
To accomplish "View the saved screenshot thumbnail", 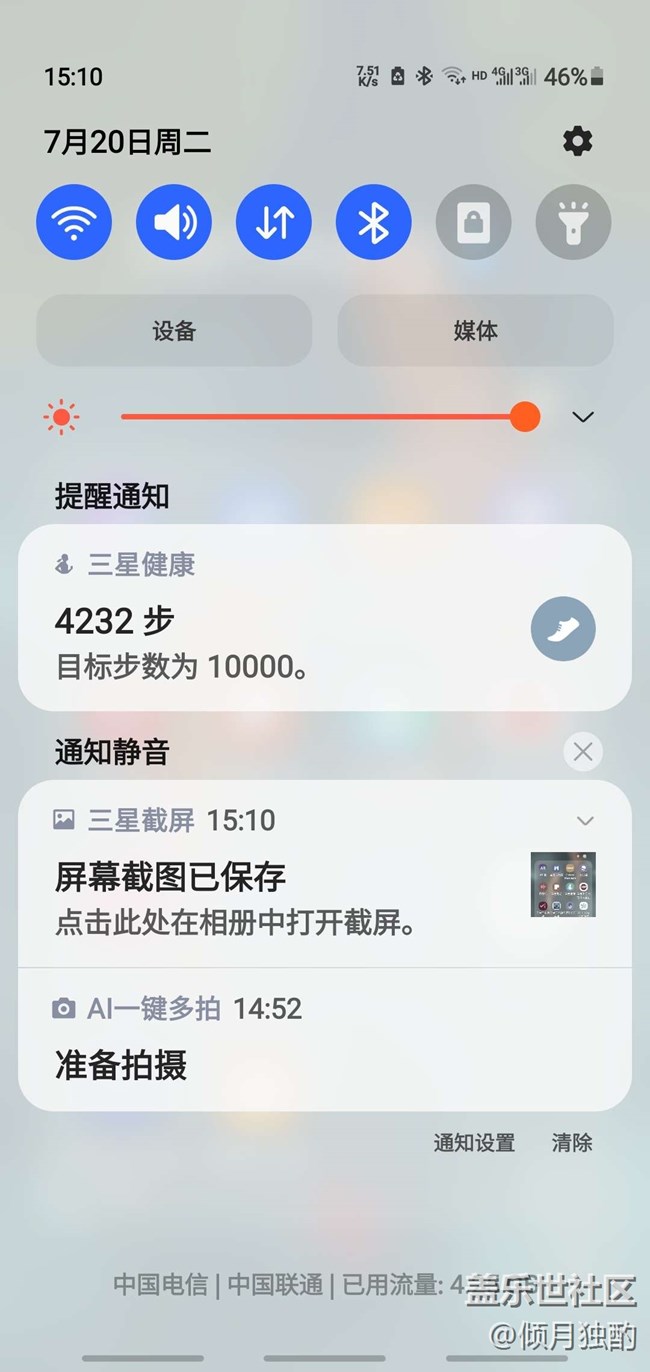I will point(563,885).
